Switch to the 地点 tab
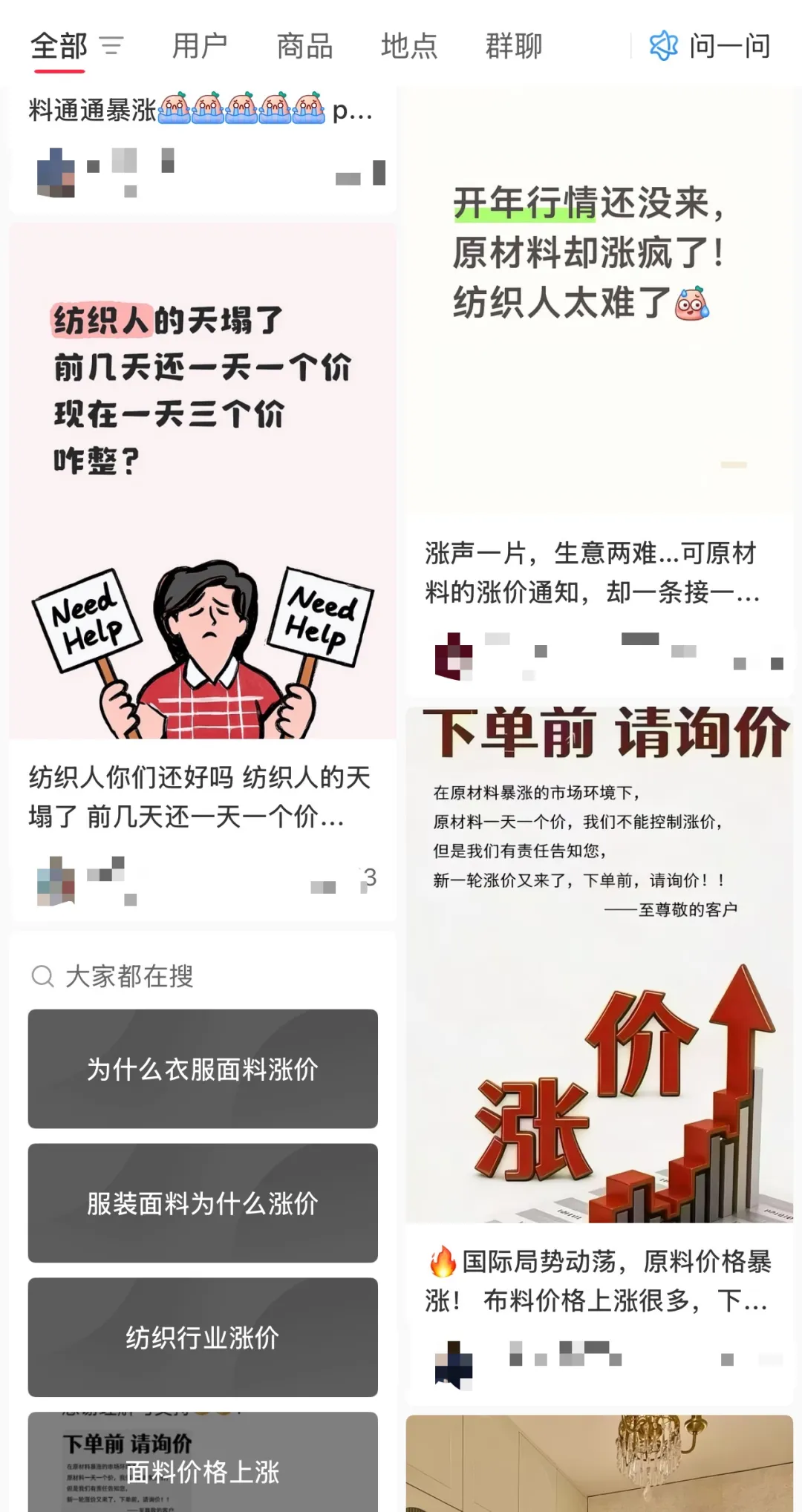This screenshot has width=802, height=1512. [409, 46]
